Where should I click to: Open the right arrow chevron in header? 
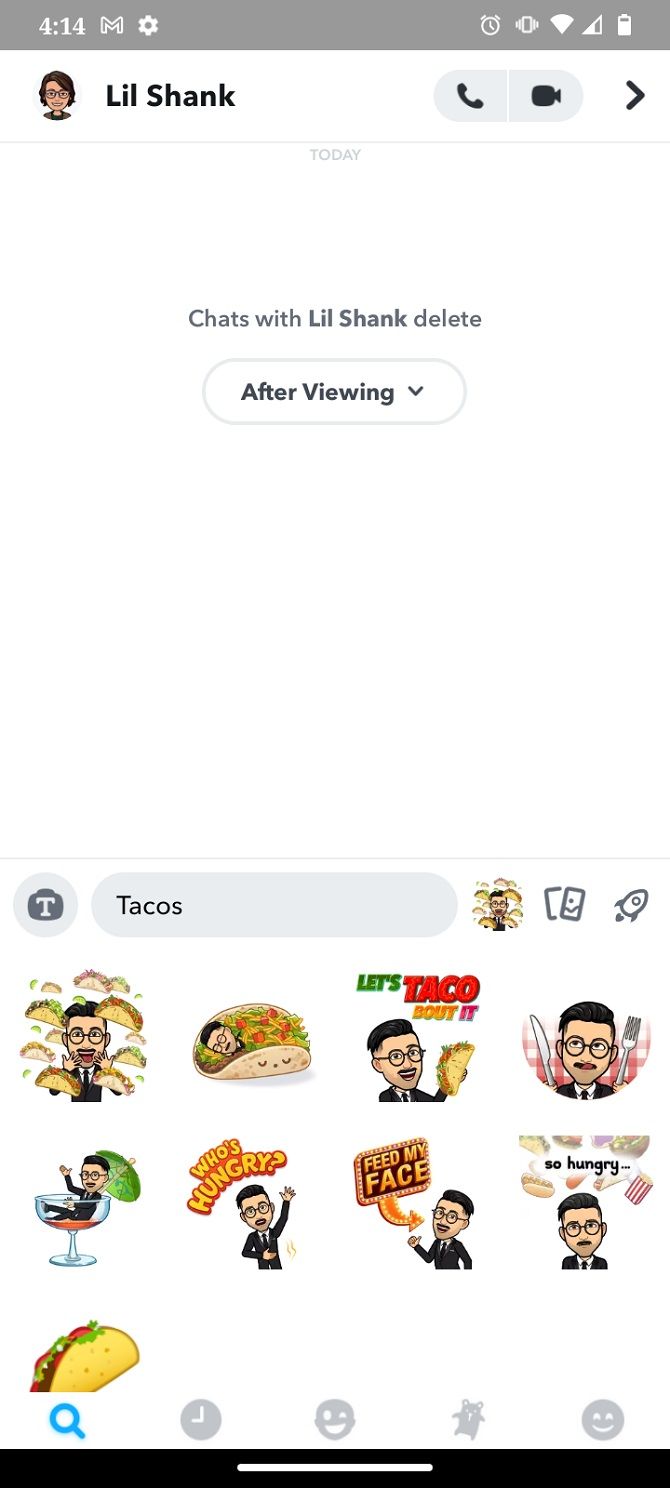(634, 96)
